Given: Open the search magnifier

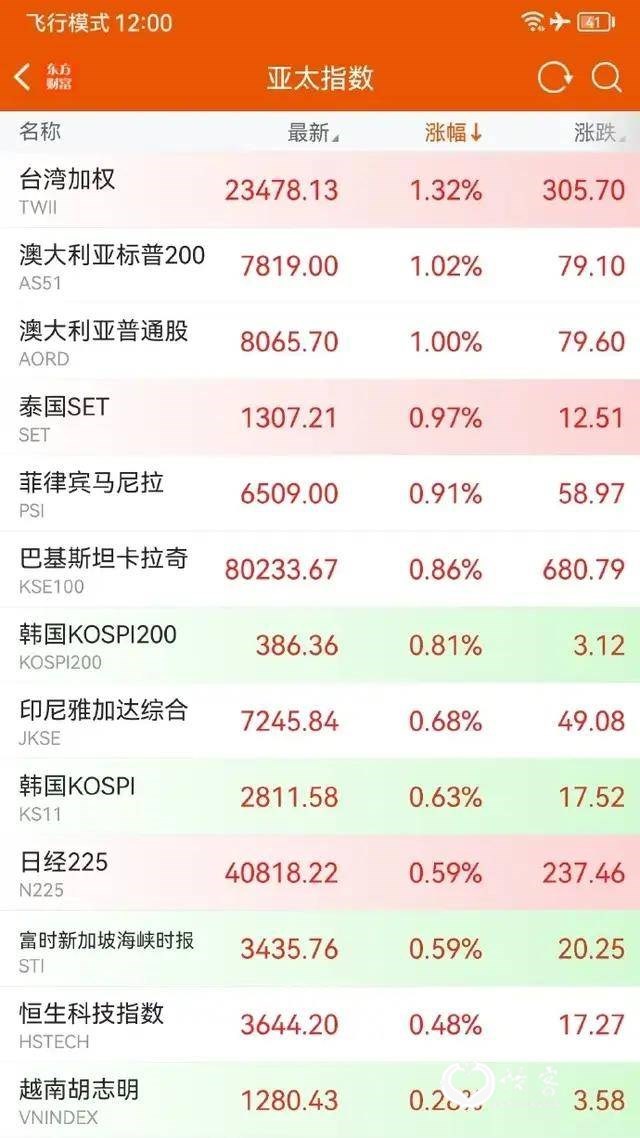Looking at the screenshot, I should pyautogui.click(x=606, y=77).
